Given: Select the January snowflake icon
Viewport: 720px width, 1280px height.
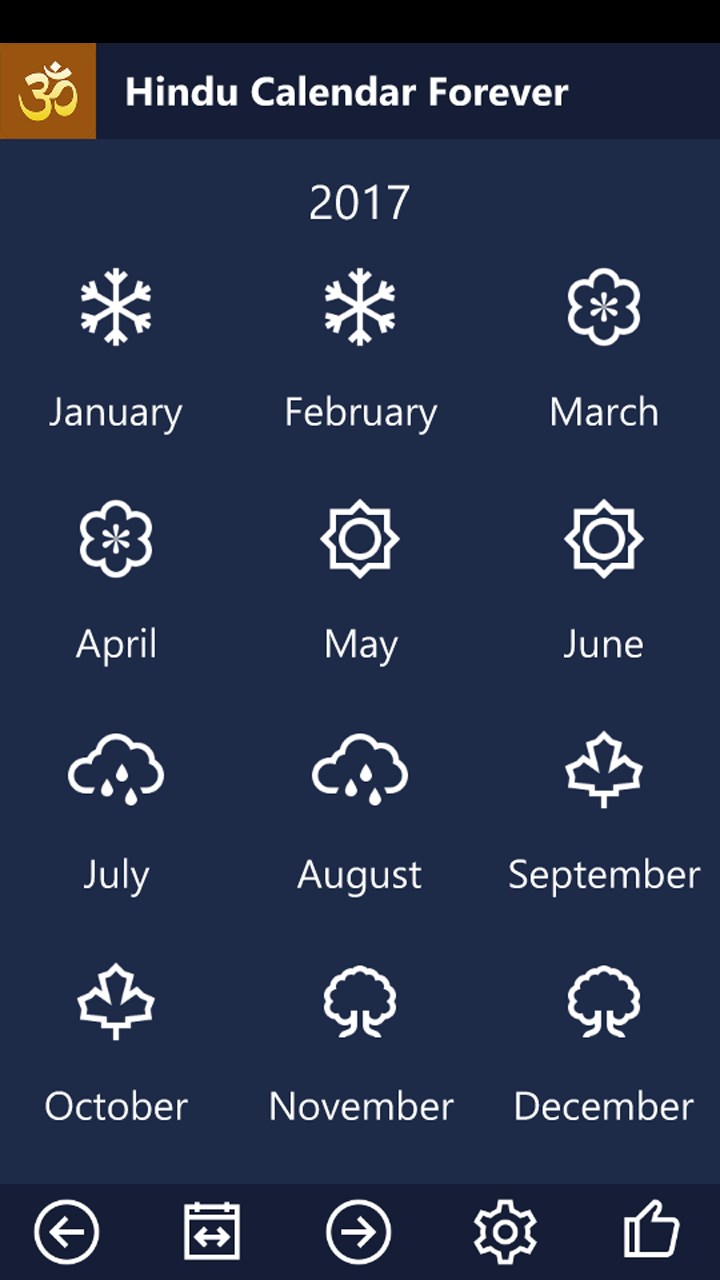Looking at the screenshot, I should coord(116,307).
